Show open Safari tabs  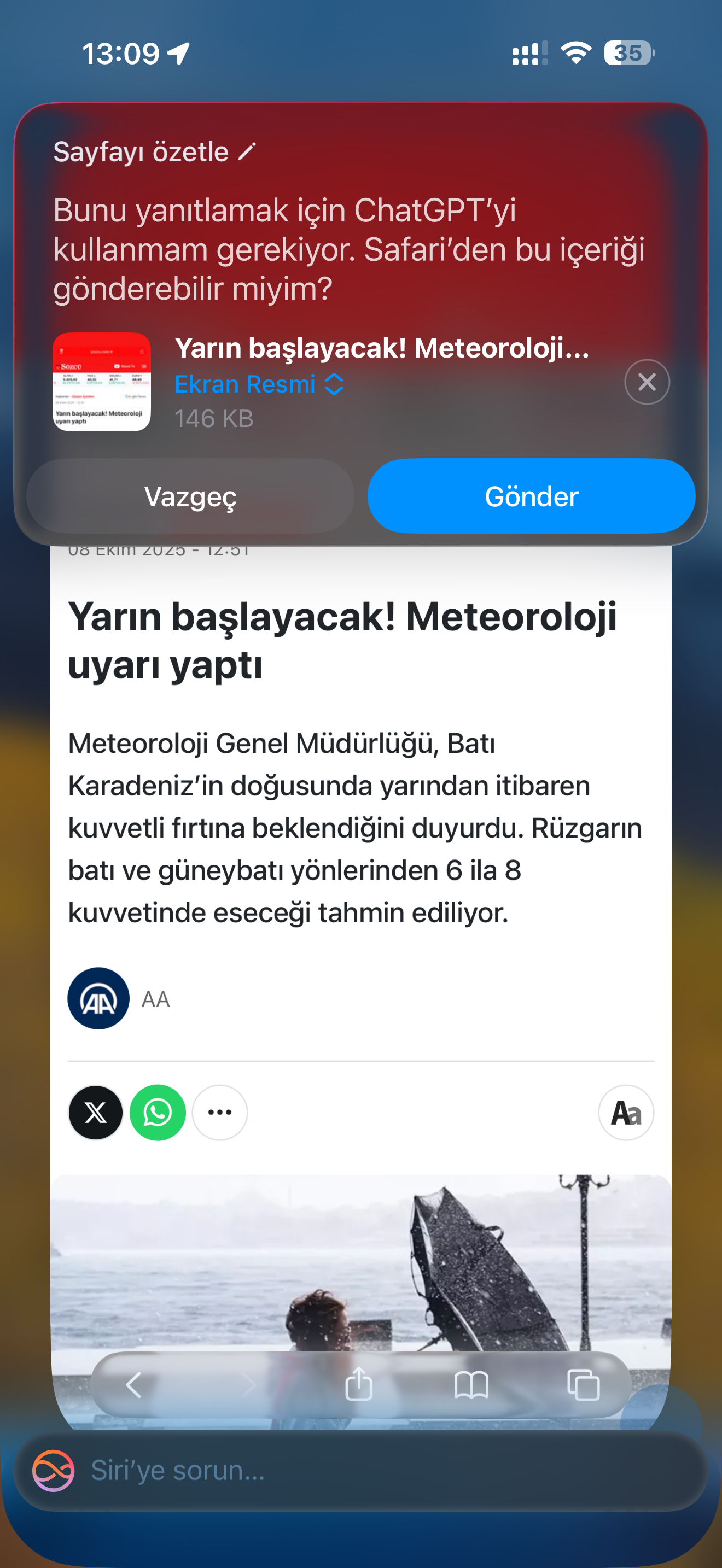click(583, 1385)
